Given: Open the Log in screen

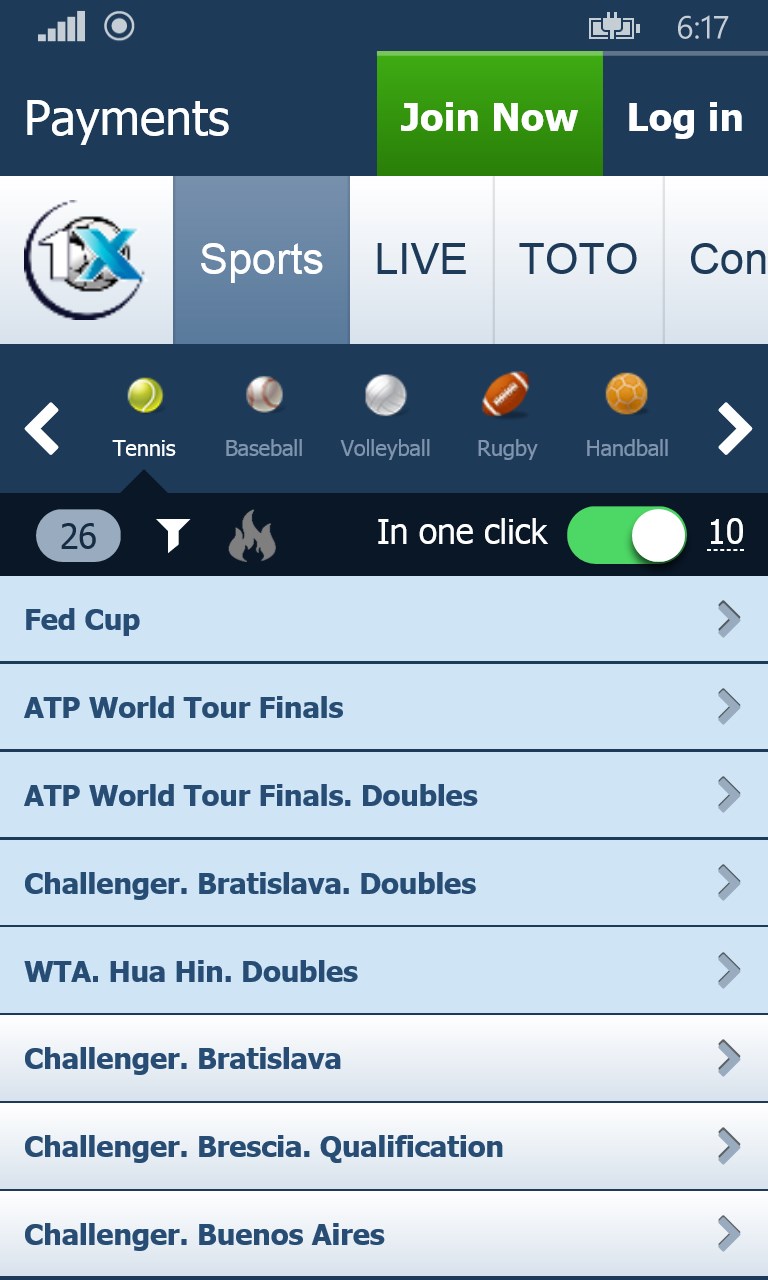Looking at the screenshot, I should pyautogui.click(x=685, y=117).
